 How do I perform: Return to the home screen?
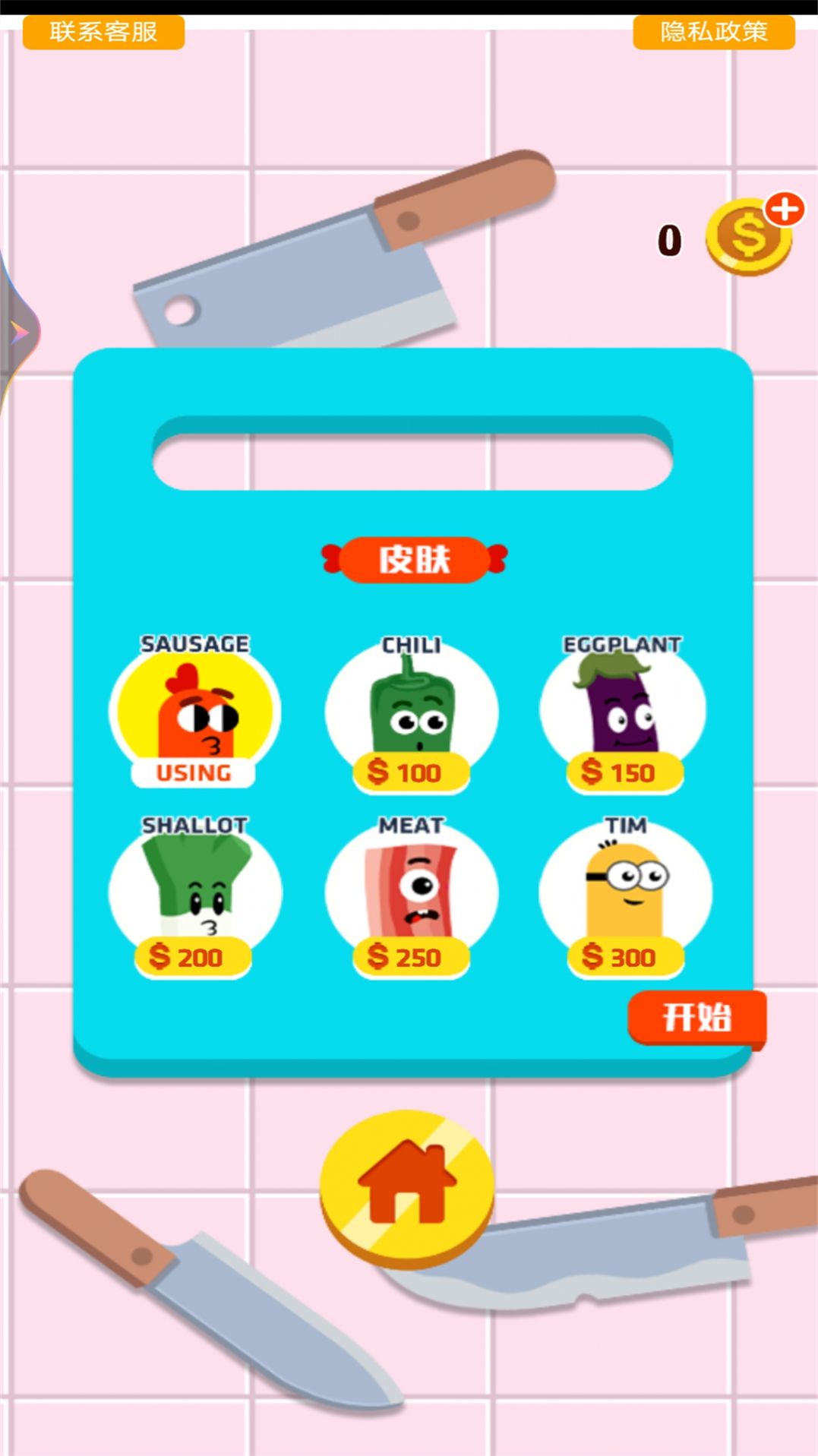408,1186
